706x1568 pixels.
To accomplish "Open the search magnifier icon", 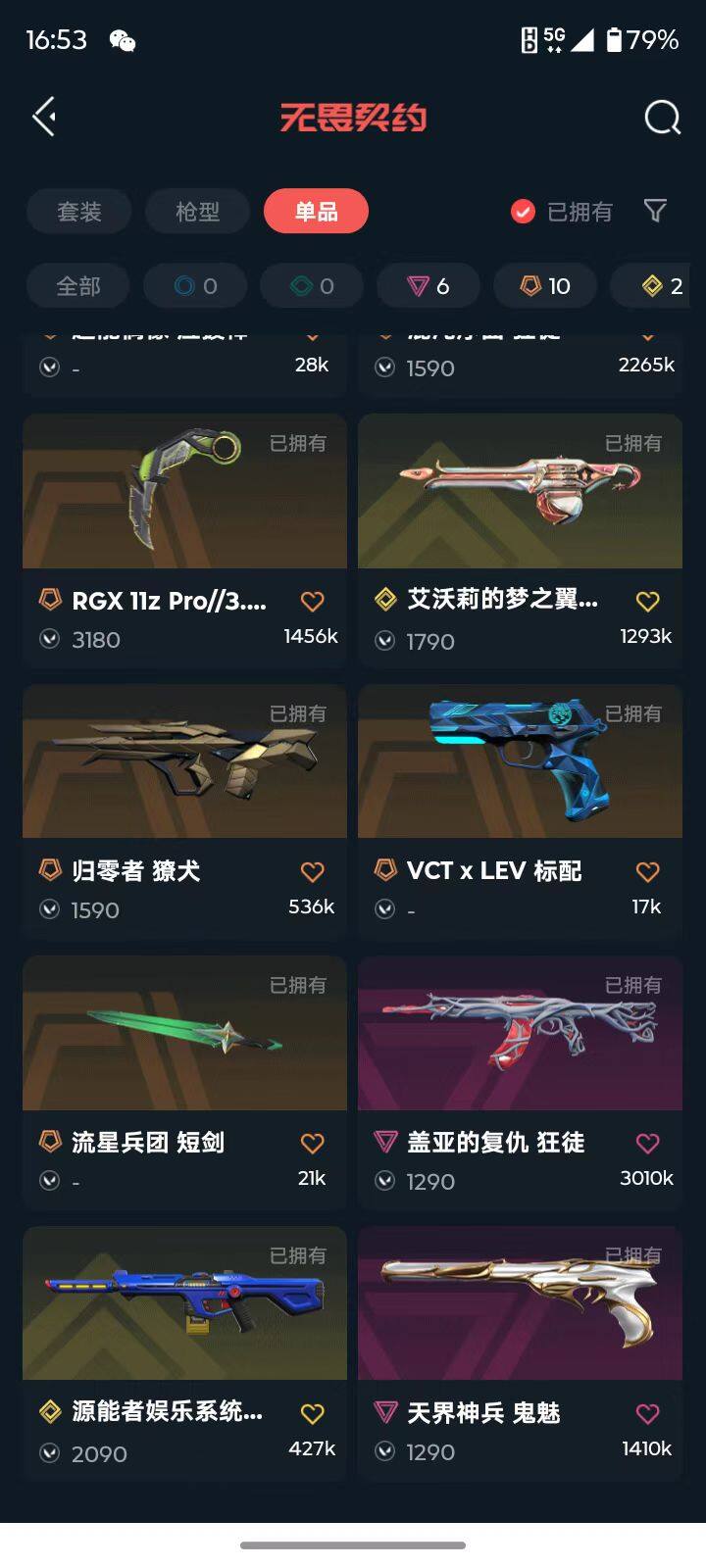I will pos(664,117).
